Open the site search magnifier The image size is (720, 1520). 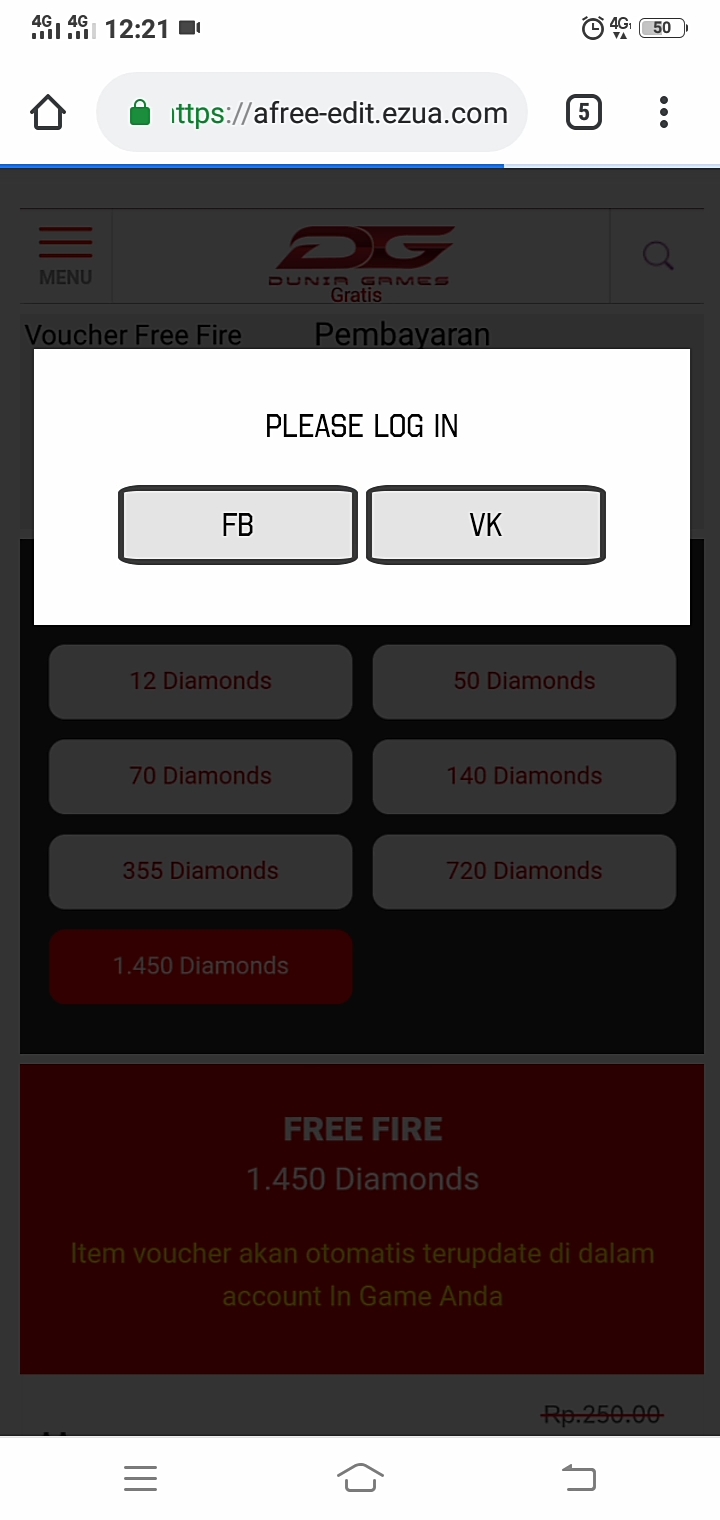pyautogui.click(x=658, y=256)
